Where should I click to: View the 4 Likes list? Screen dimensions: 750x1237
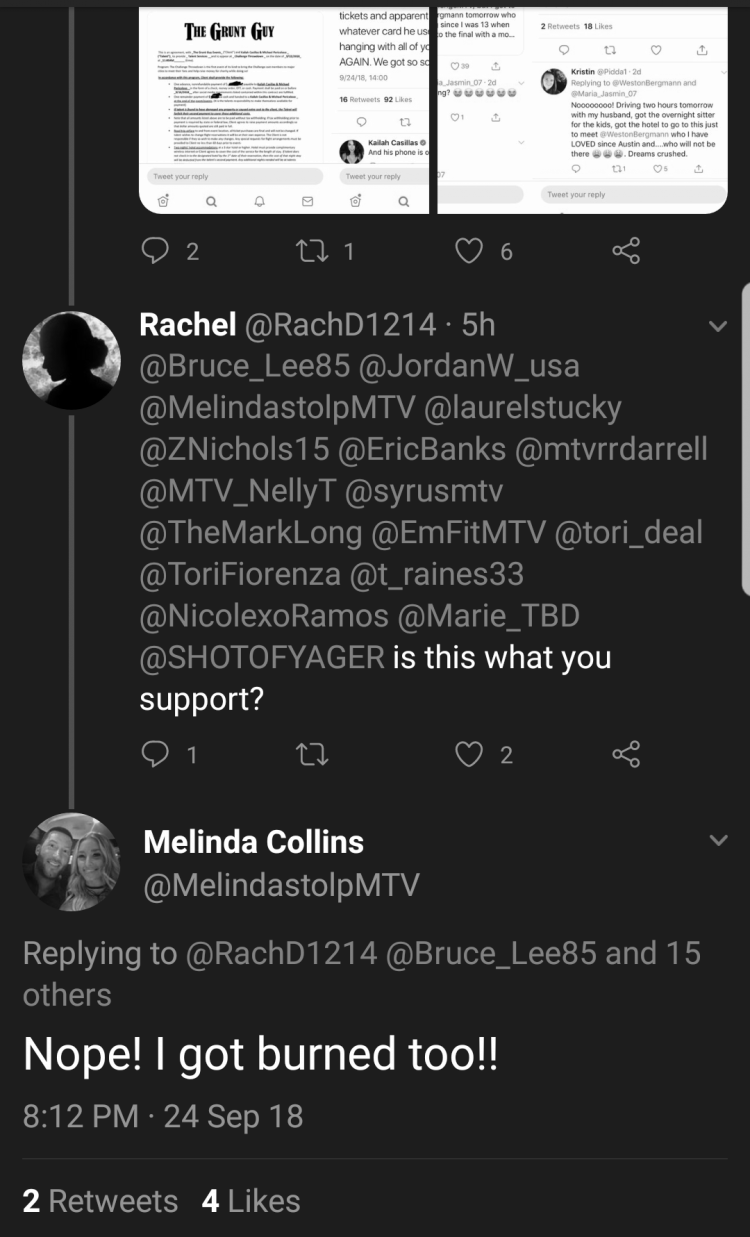250,1201
